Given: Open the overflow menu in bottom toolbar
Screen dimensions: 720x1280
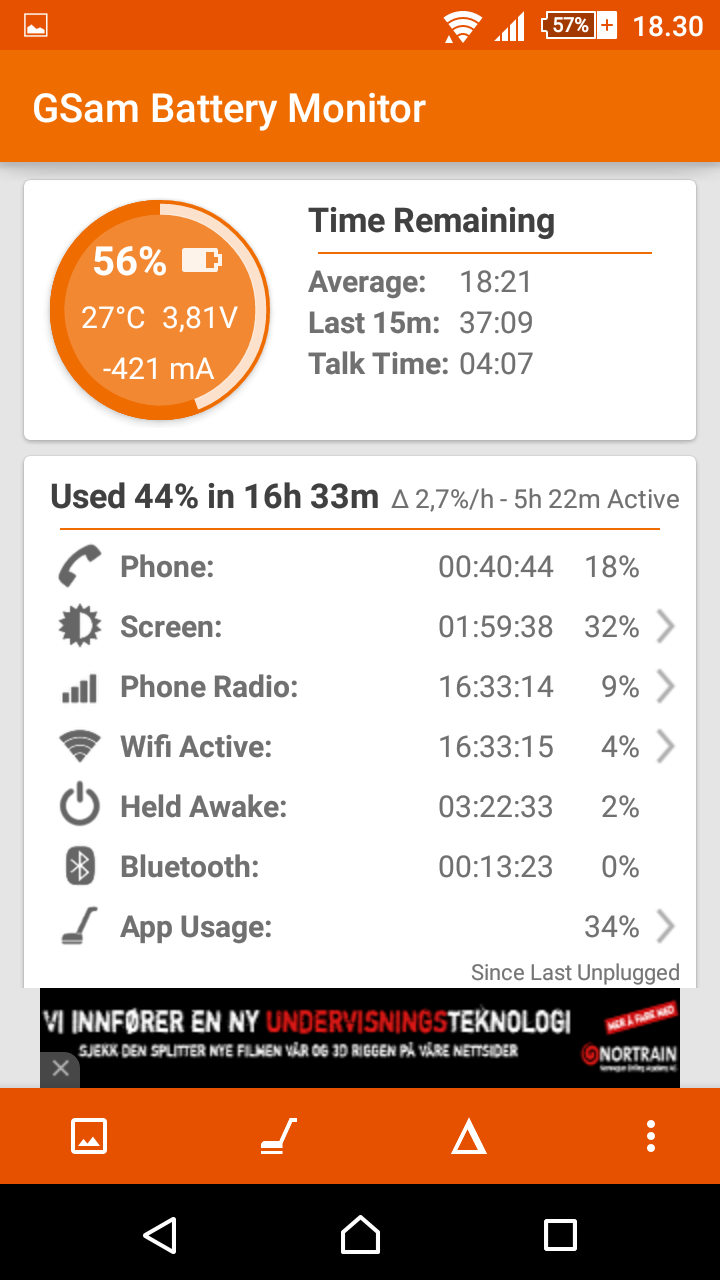Looking at the screenshot, I should coord(651,1136).
